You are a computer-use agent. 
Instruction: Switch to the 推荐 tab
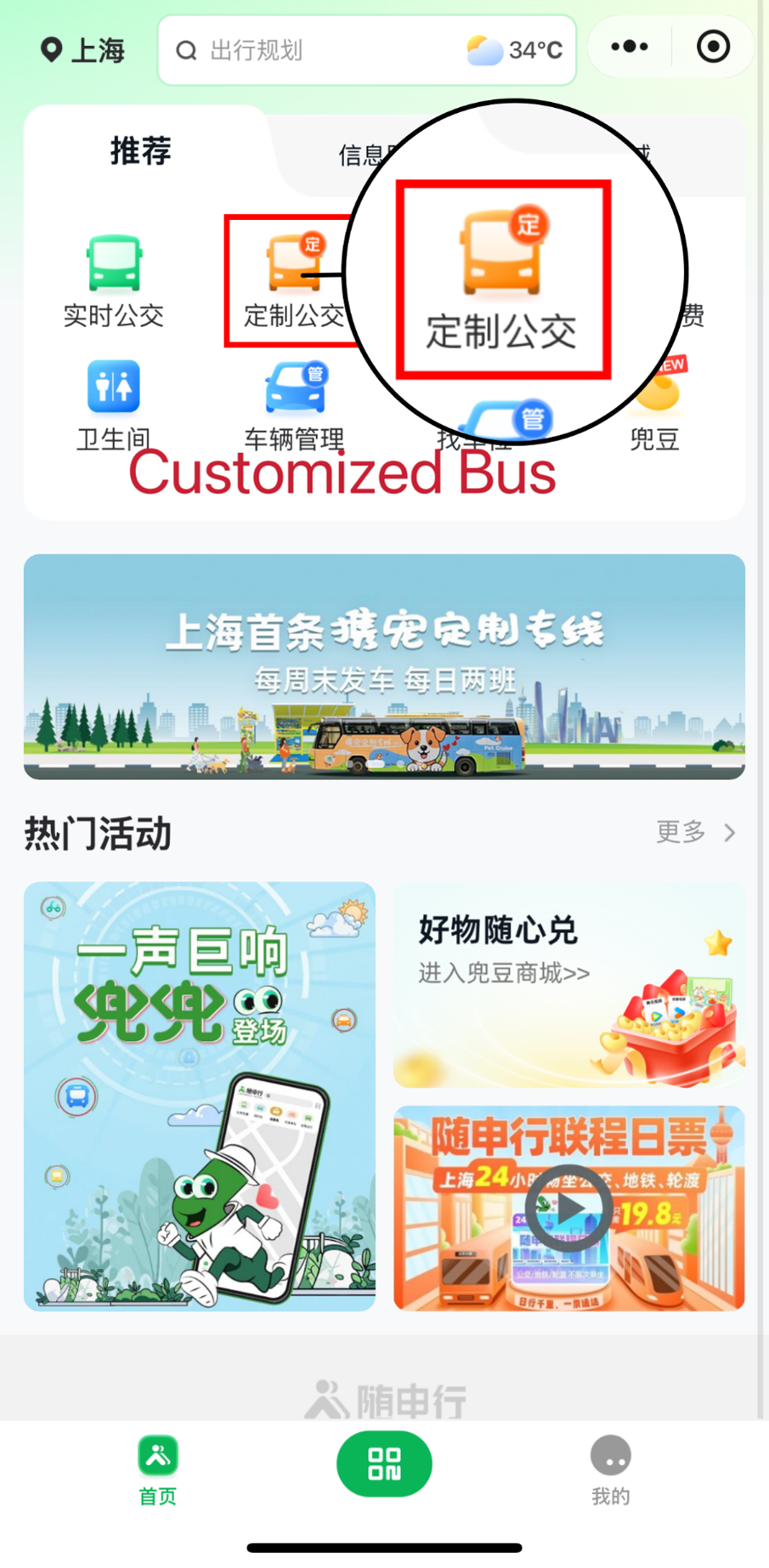coord(140,151)
